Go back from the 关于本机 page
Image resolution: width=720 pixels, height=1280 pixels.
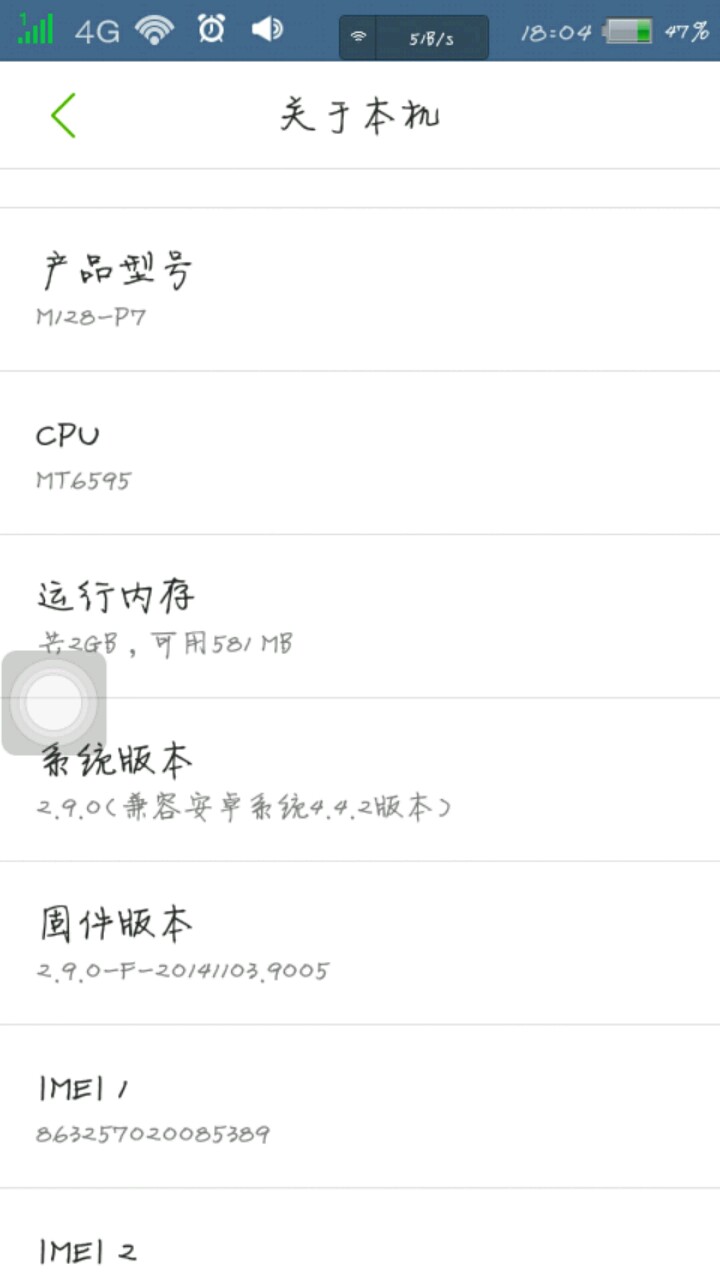point(63,116)
